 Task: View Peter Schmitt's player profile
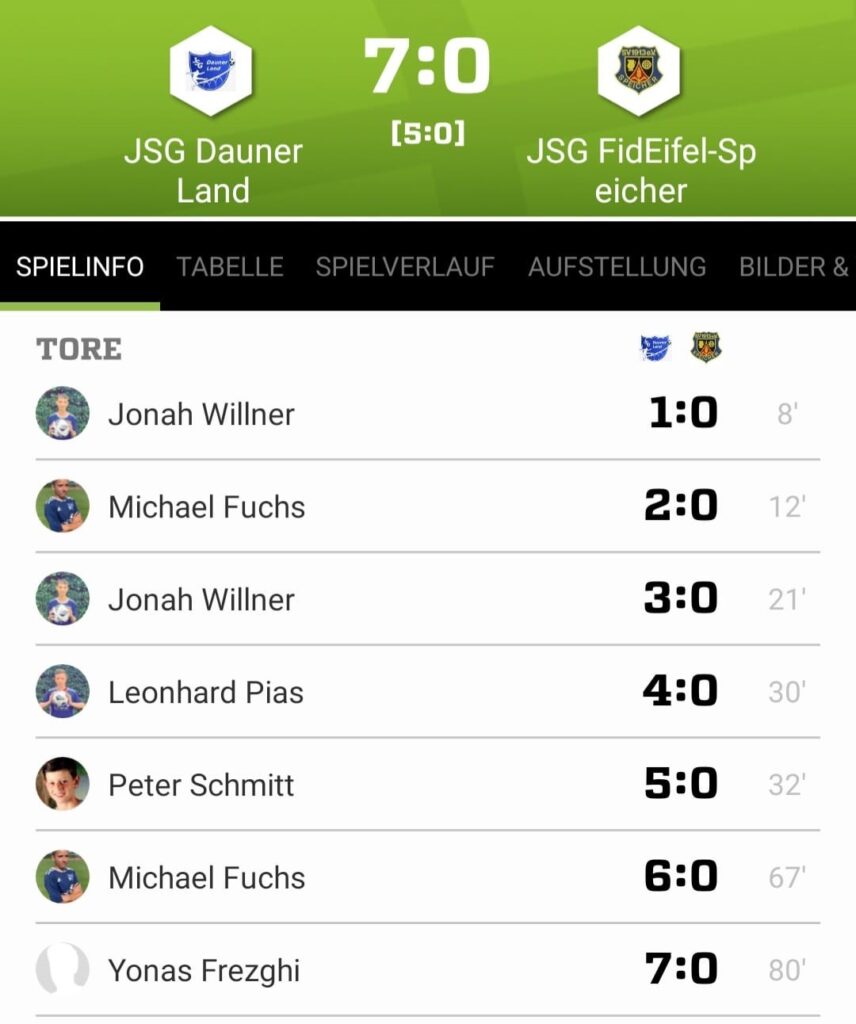(201, 785)
